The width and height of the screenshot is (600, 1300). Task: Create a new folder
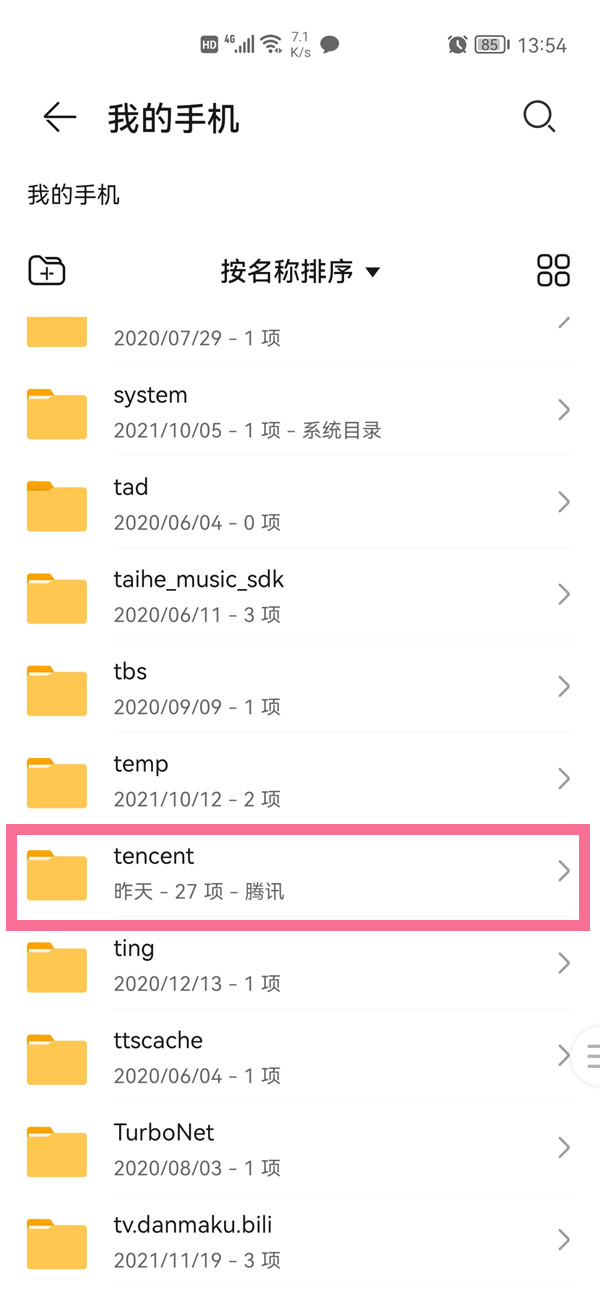tap(47, 270)
